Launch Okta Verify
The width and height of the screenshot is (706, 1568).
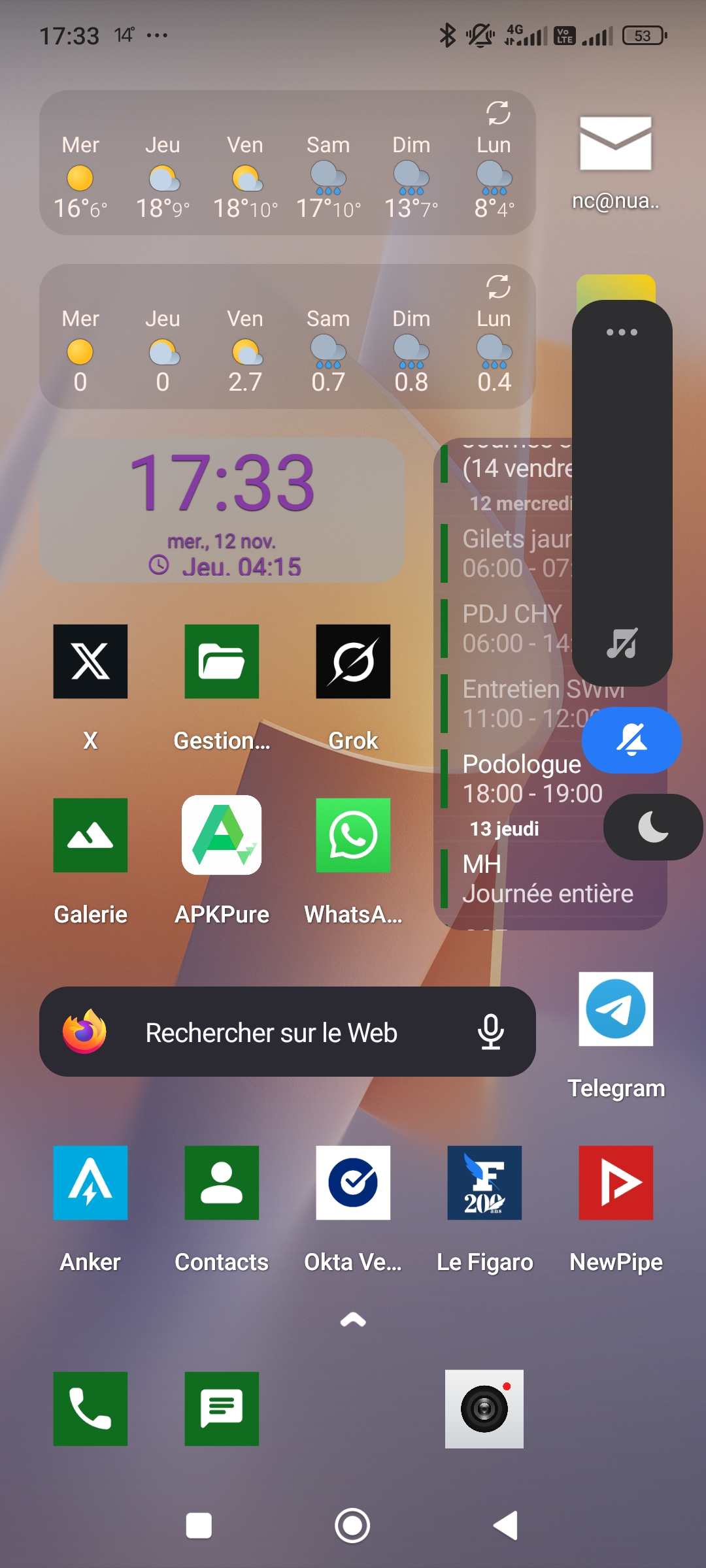pos(353,1183)
